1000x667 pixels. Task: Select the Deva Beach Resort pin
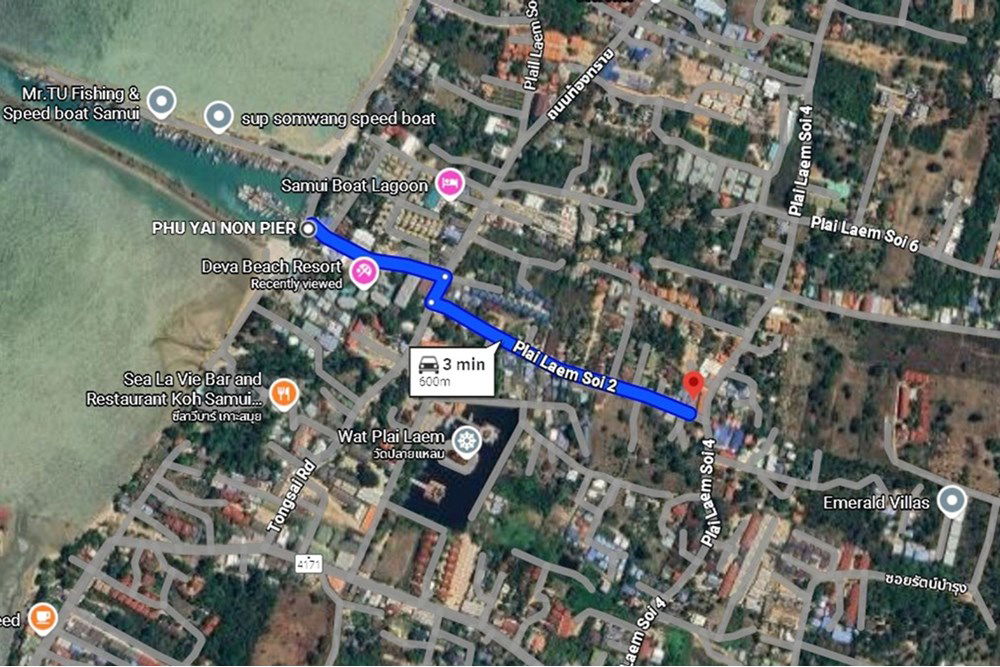(x=362, y=271)
